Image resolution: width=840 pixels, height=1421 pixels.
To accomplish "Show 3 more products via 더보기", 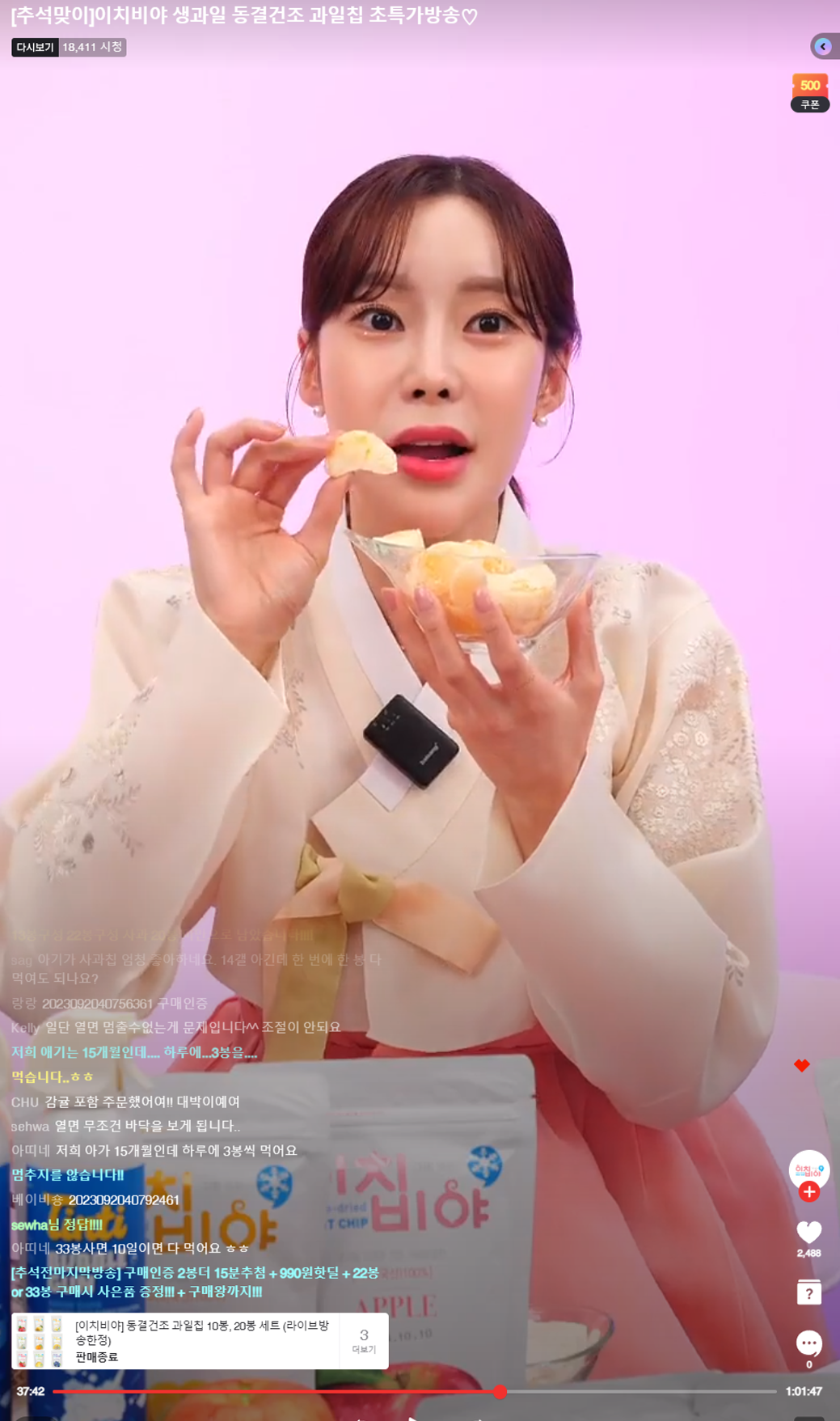I will click(x=364, y=1340).
